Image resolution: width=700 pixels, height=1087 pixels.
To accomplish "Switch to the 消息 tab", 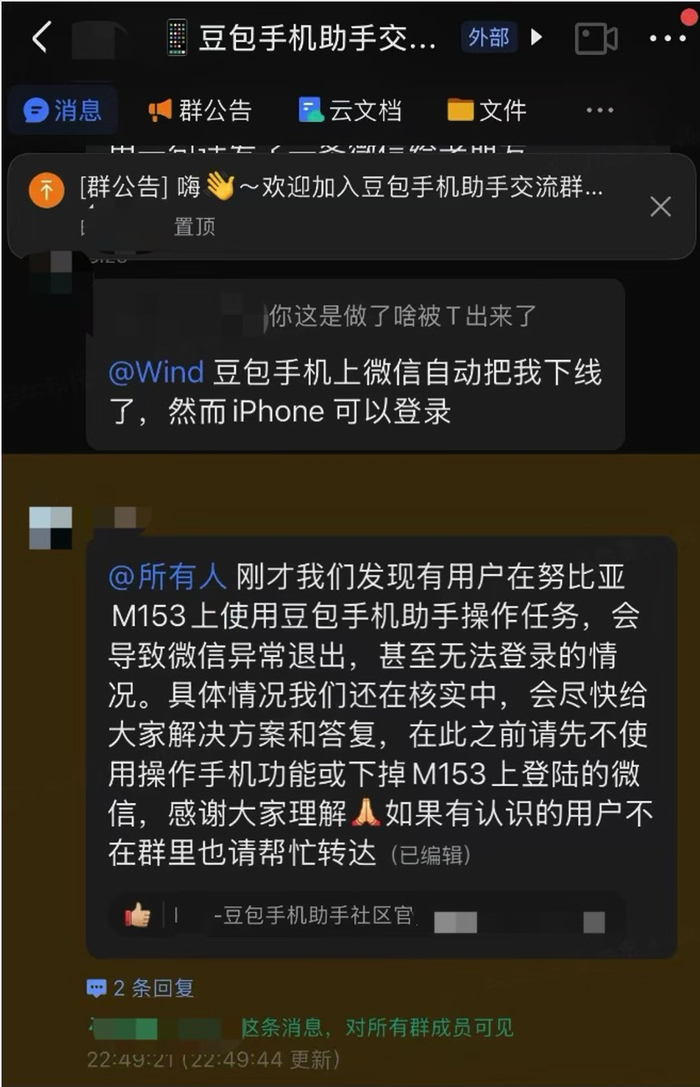I will click(64, 110).
